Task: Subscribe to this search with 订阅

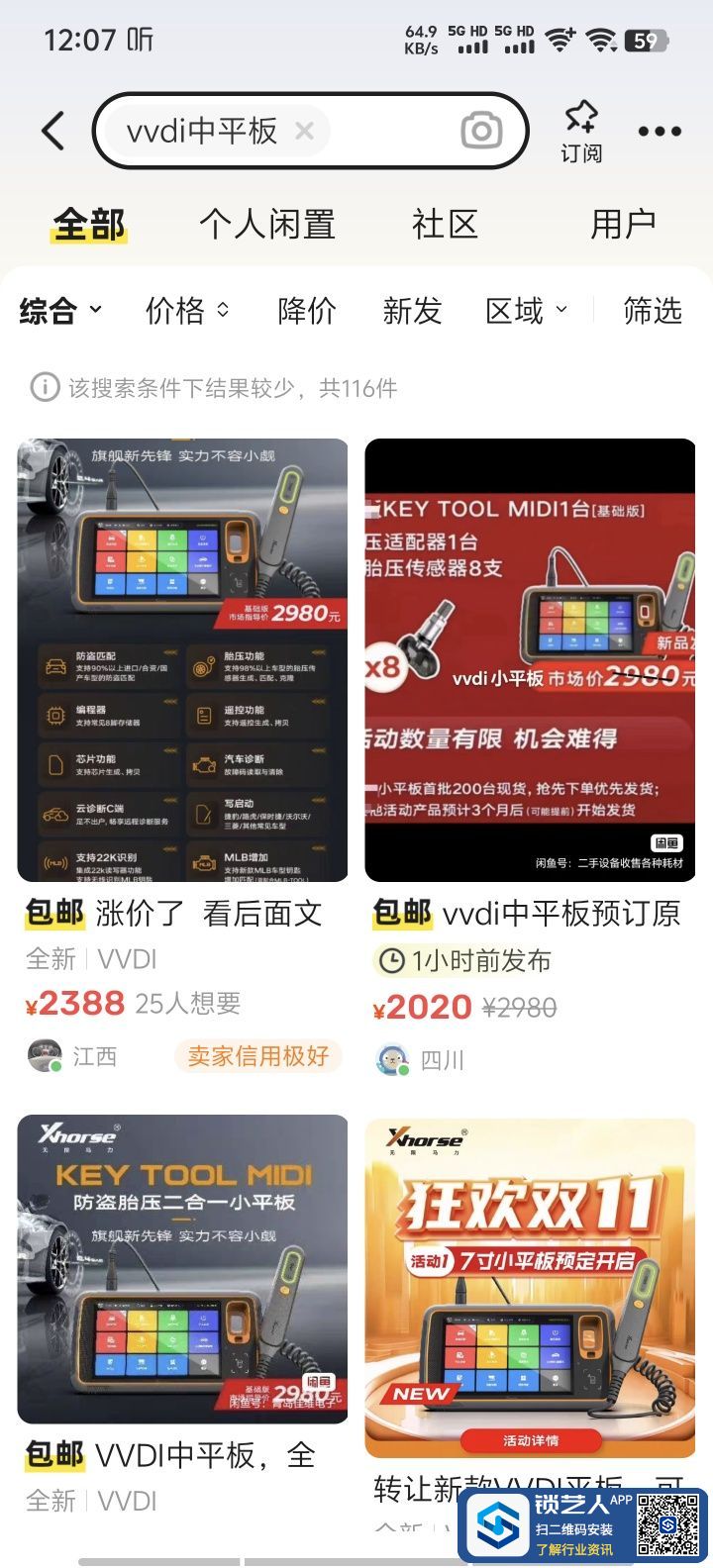Action: coord(581,132)
